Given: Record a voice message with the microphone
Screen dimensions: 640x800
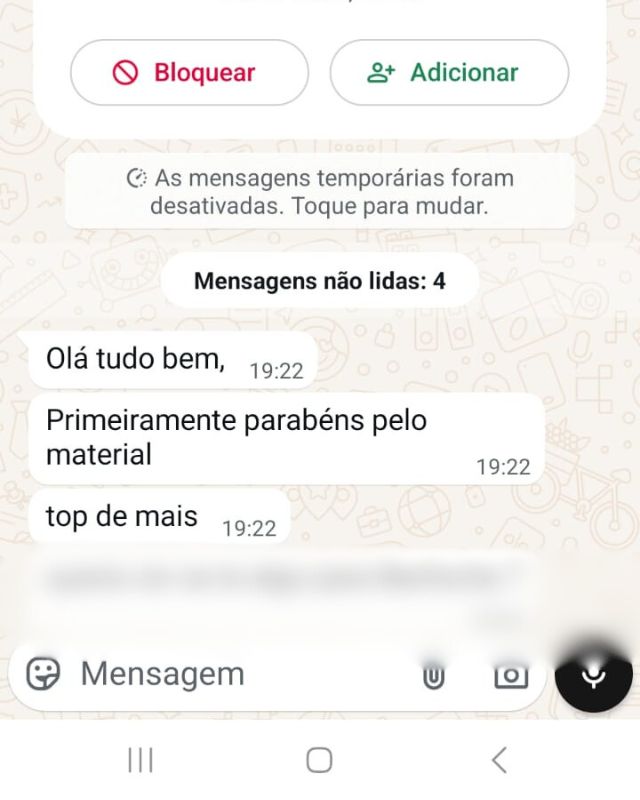Looking at the screenshot, I should (594, 674).
